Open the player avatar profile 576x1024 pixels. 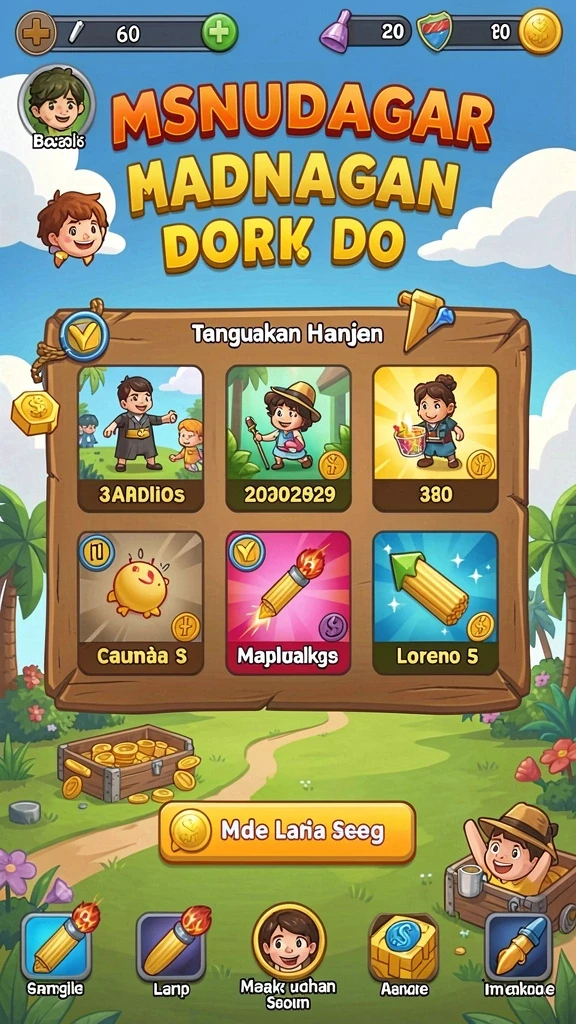tap(57, 101)
